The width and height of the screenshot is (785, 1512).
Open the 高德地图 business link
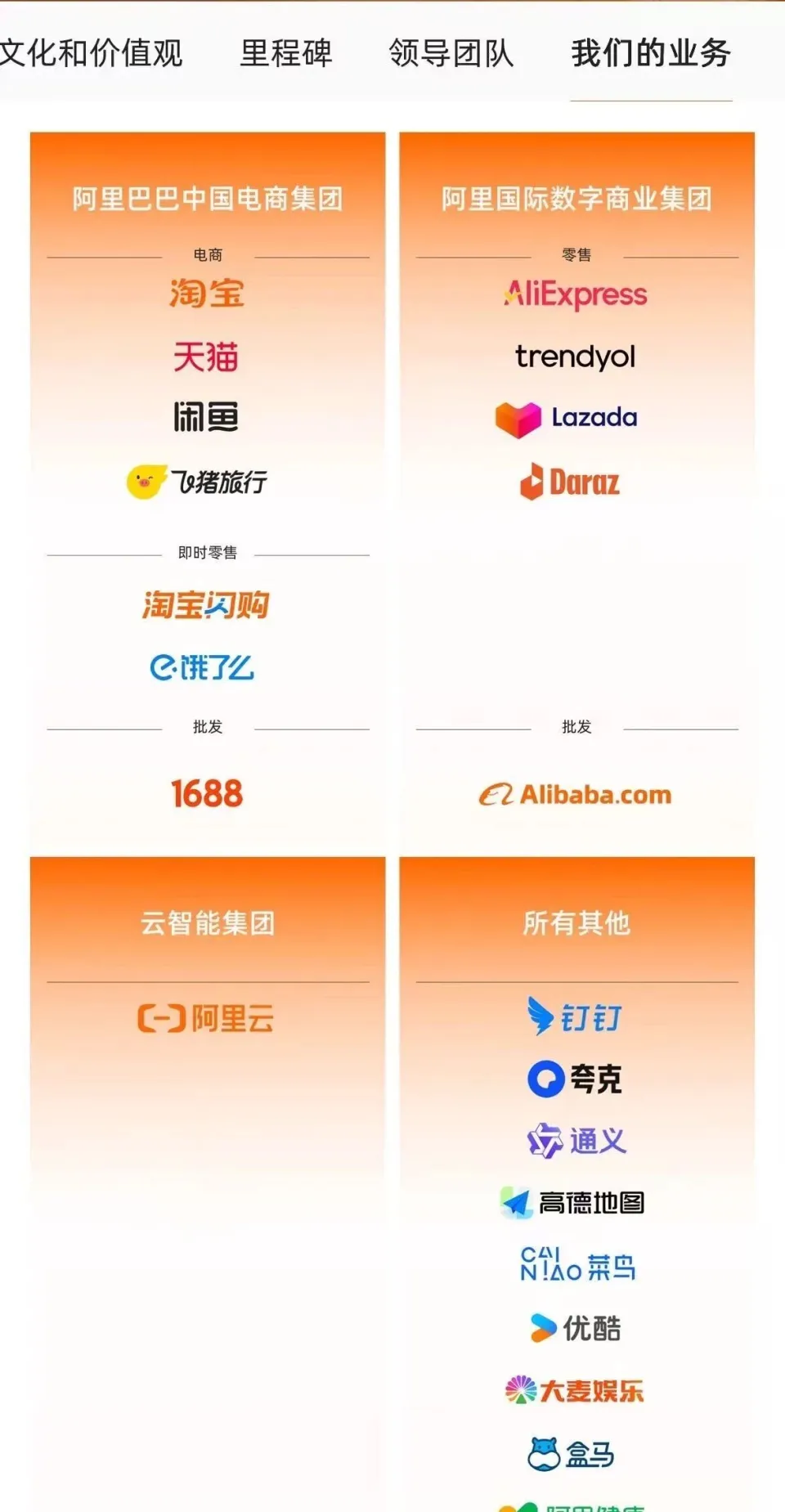tap(573, 1203)
